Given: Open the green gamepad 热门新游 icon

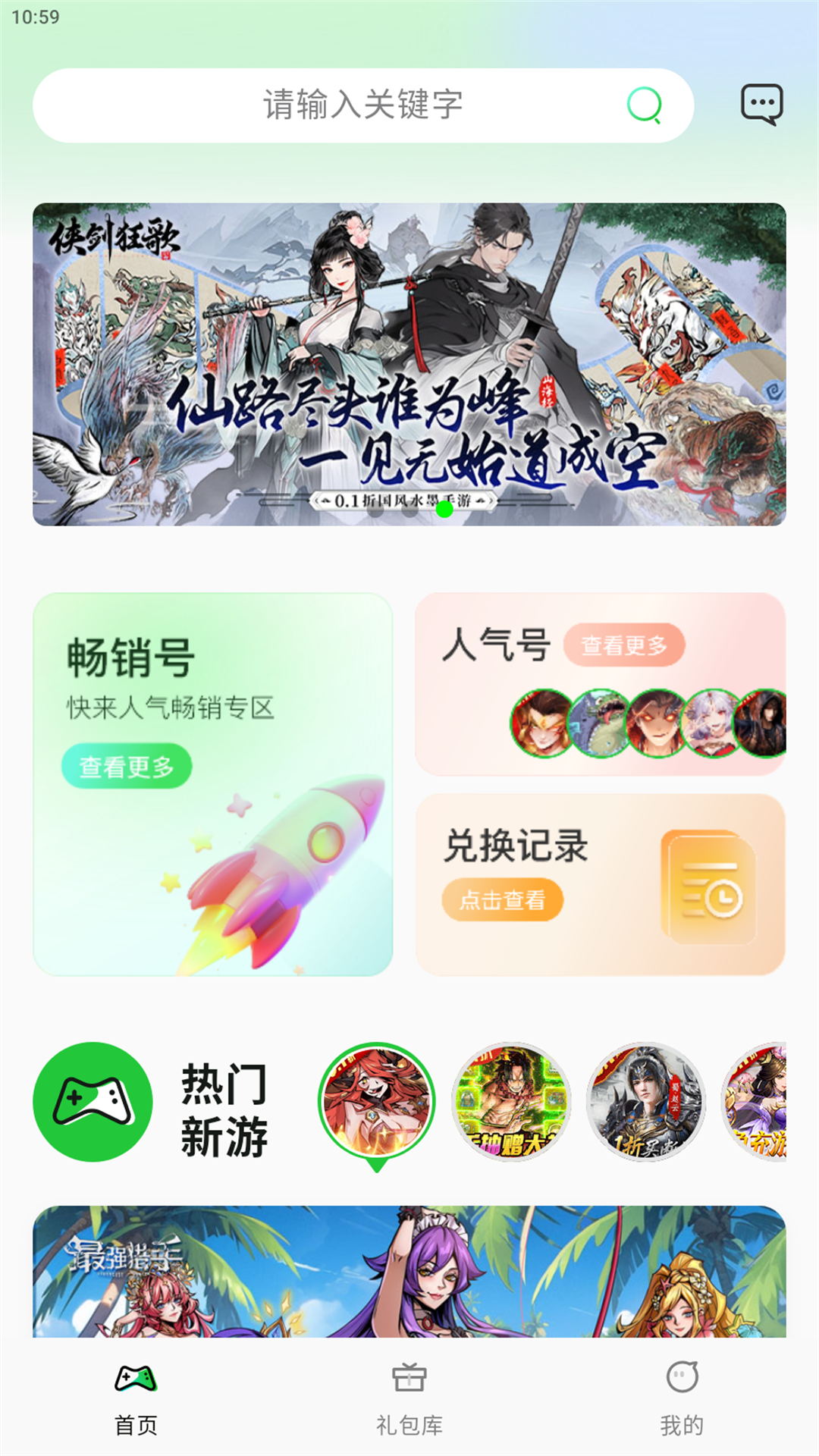Looking at the screenshot, I should coord(93,1102).
